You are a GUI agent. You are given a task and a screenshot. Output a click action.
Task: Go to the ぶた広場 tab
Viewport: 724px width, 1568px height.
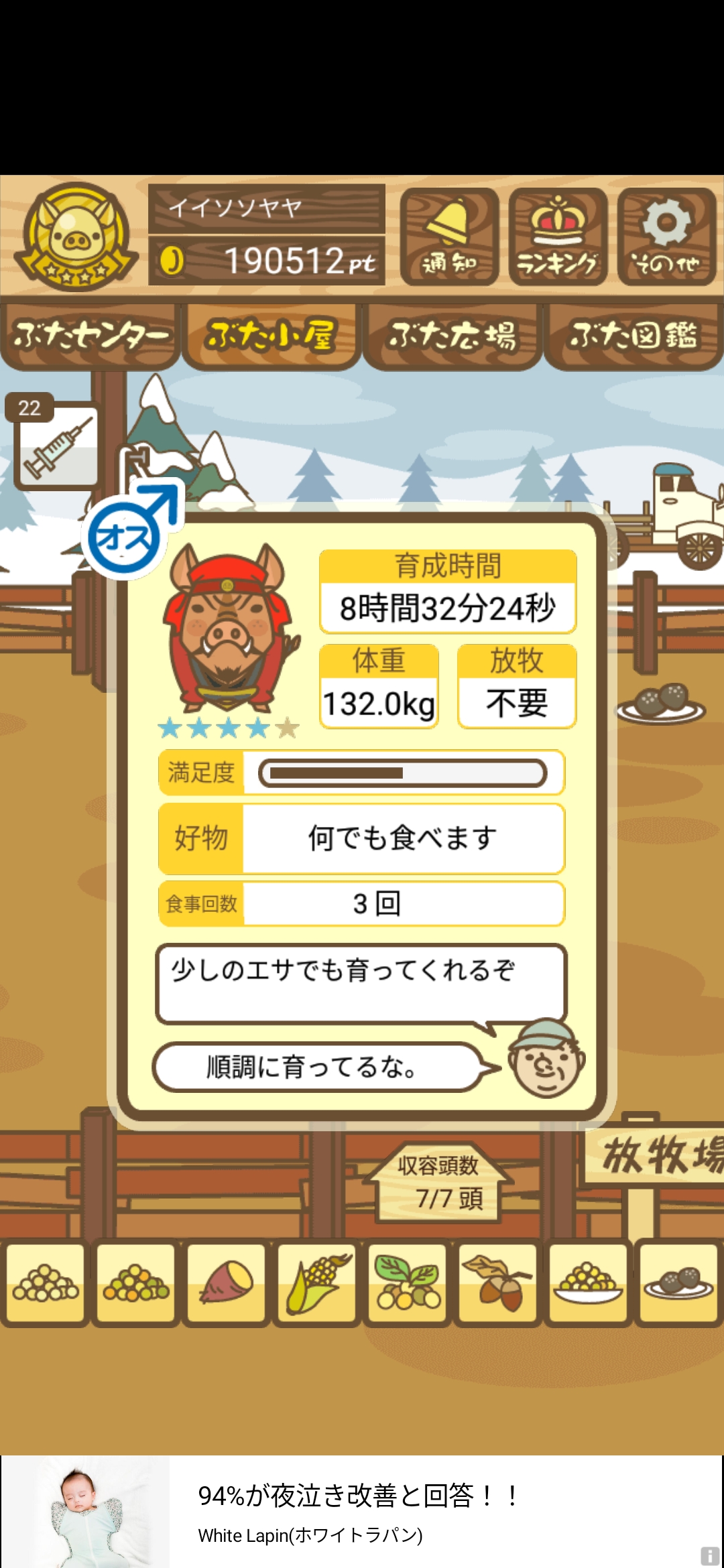coord(452,335)
